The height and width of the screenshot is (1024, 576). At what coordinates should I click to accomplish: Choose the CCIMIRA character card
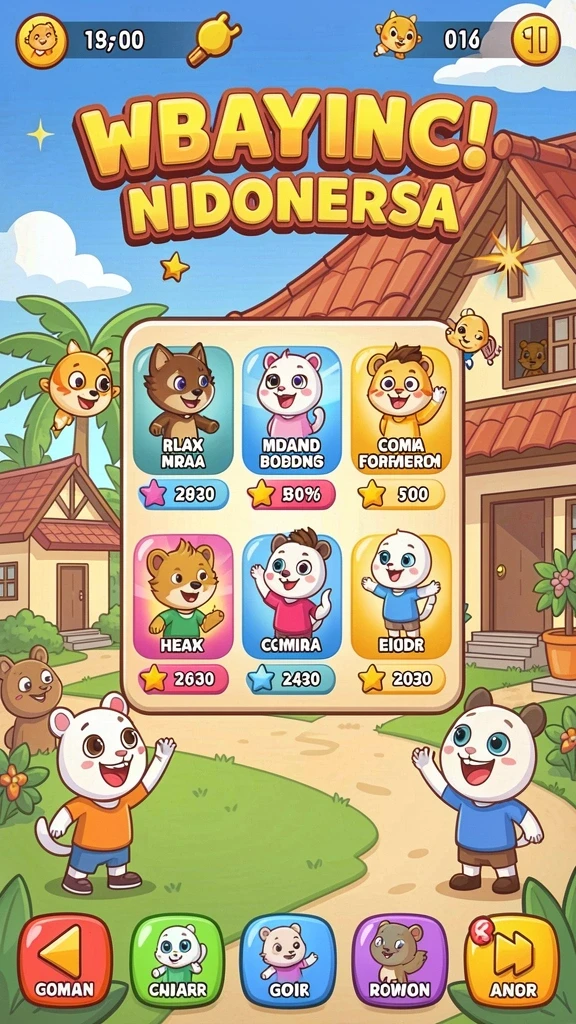pyautogui.click(x=291, y=596)
